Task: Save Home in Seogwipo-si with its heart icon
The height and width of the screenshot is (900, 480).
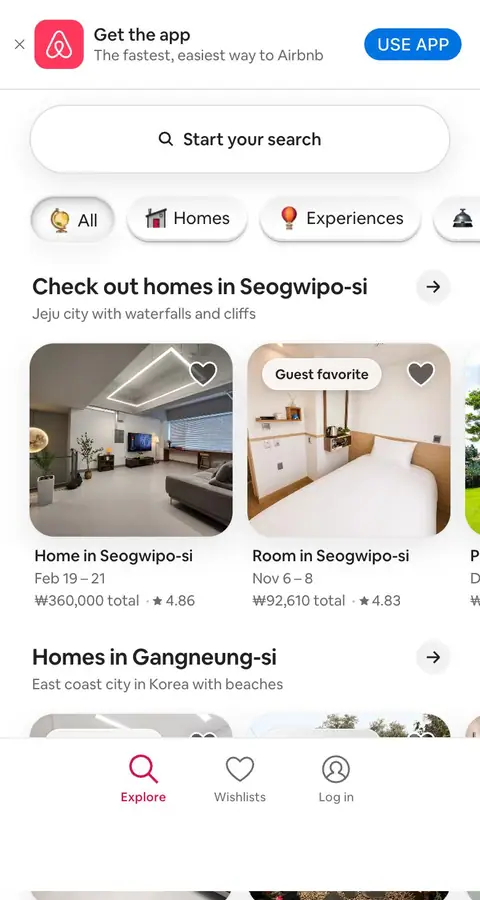Action: tap(203, 374)
